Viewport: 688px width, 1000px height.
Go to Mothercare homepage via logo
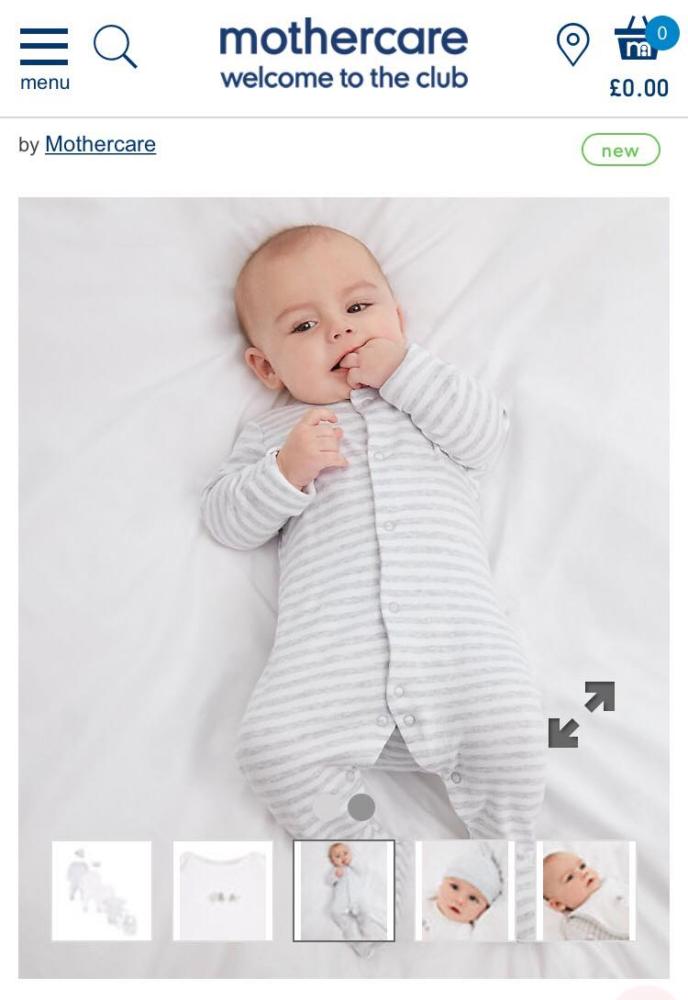(344, 55)
